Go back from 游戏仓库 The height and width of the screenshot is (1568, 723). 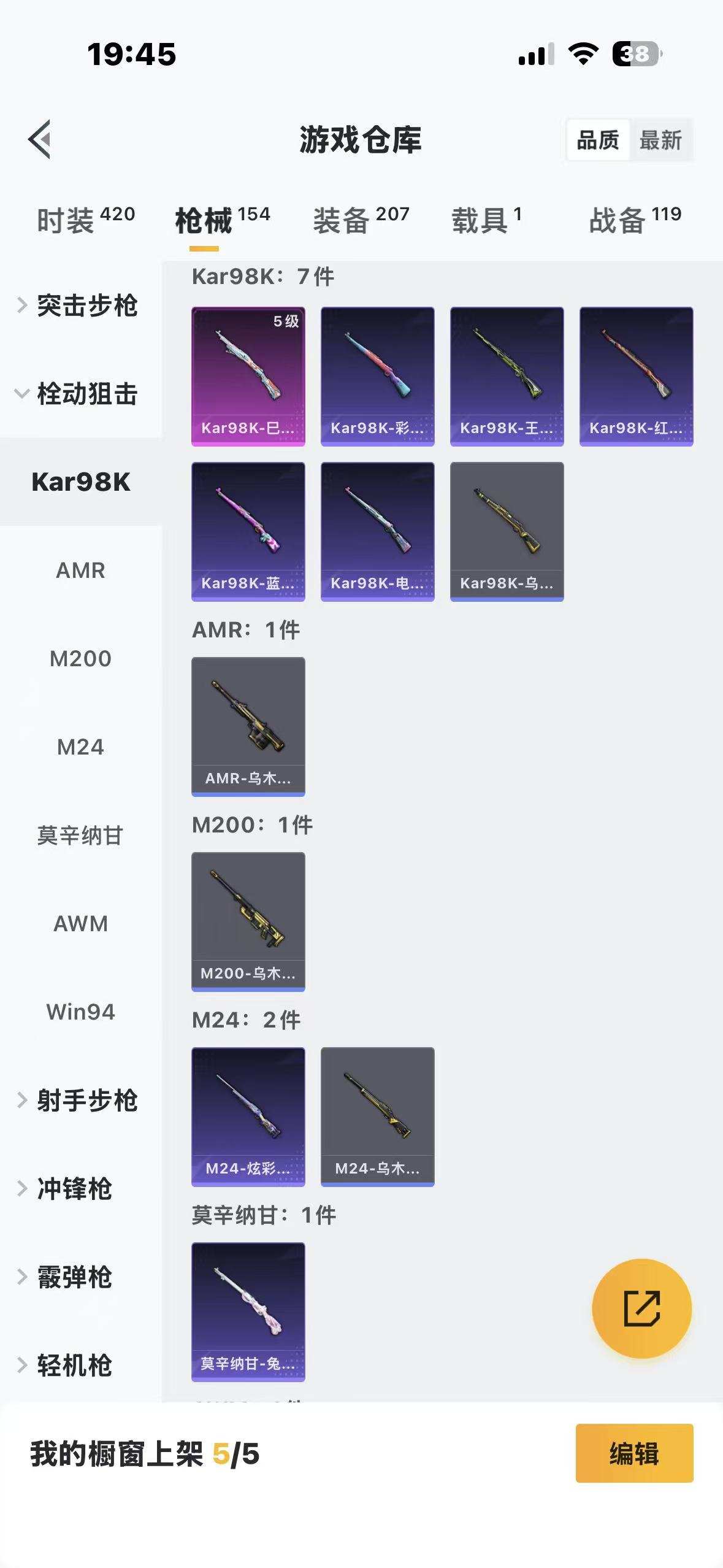tap(40, 139)
